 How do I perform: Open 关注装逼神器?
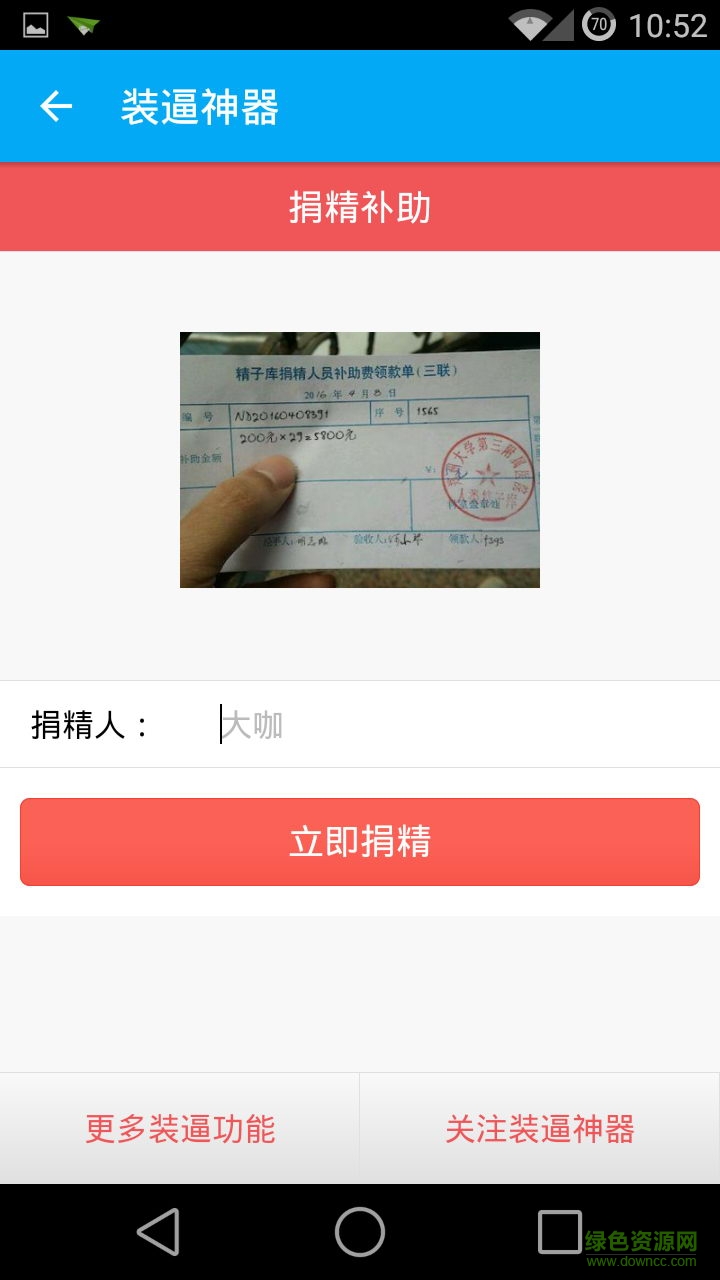click(x=540, y=1129)
